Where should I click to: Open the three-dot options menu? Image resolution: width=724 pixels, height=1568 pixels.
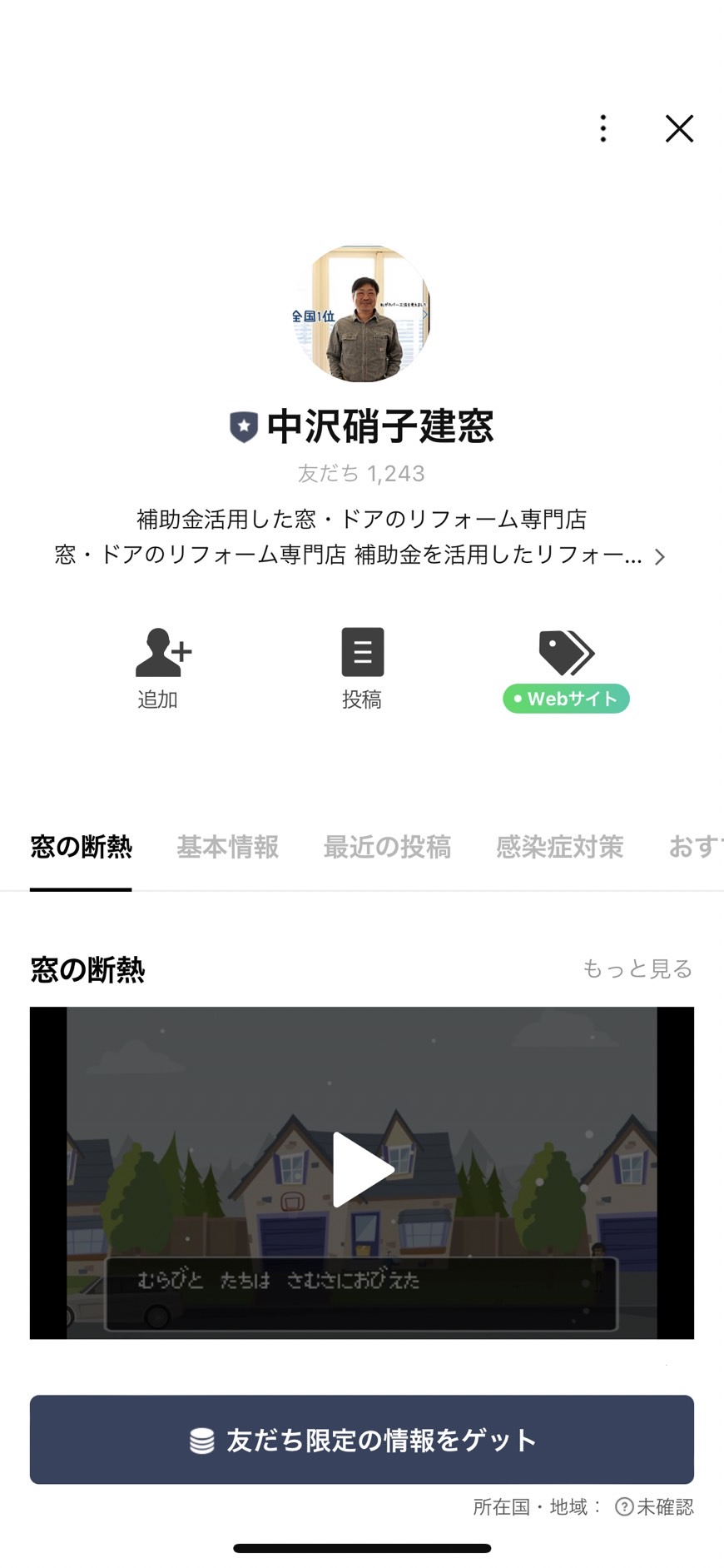(x=602, y=129)
